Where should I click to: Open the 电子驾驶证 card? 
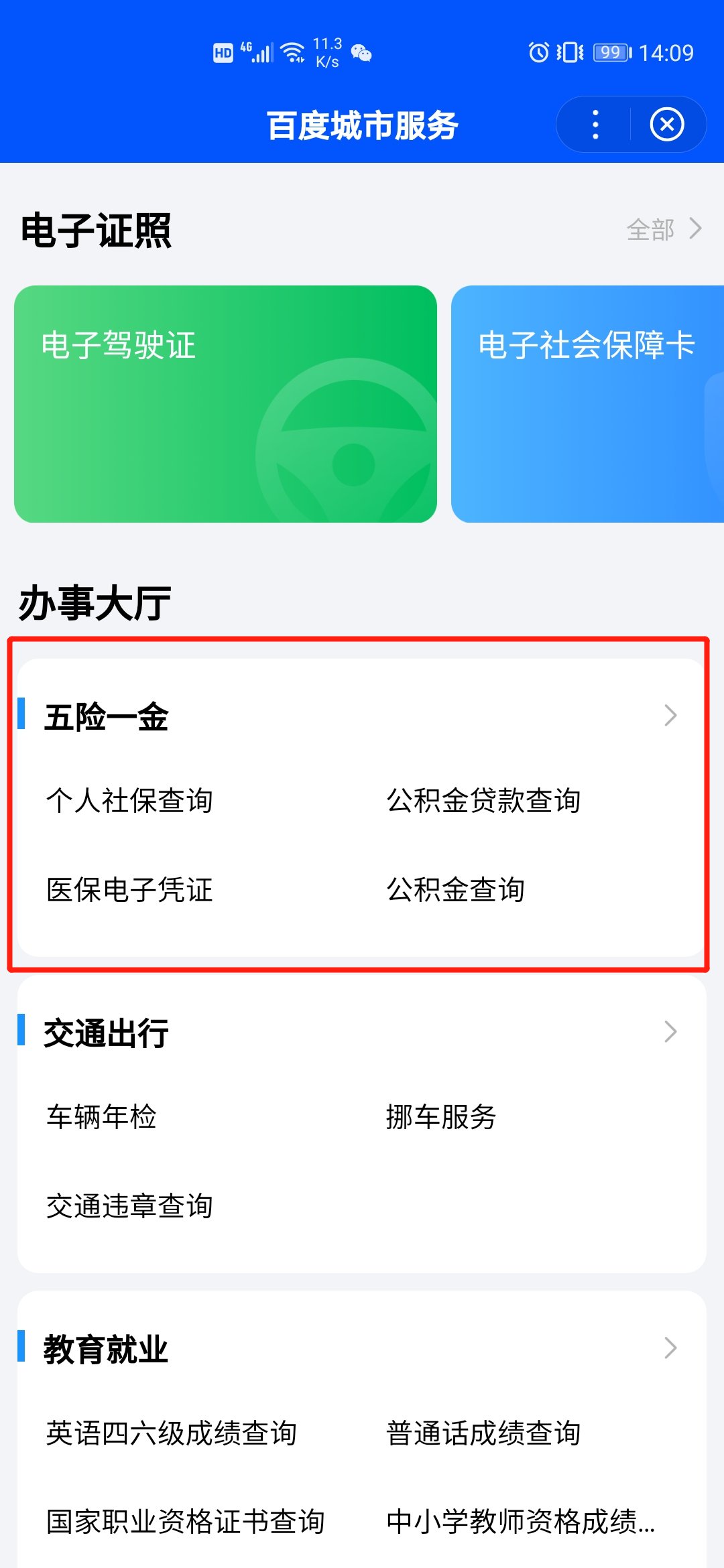225,404
